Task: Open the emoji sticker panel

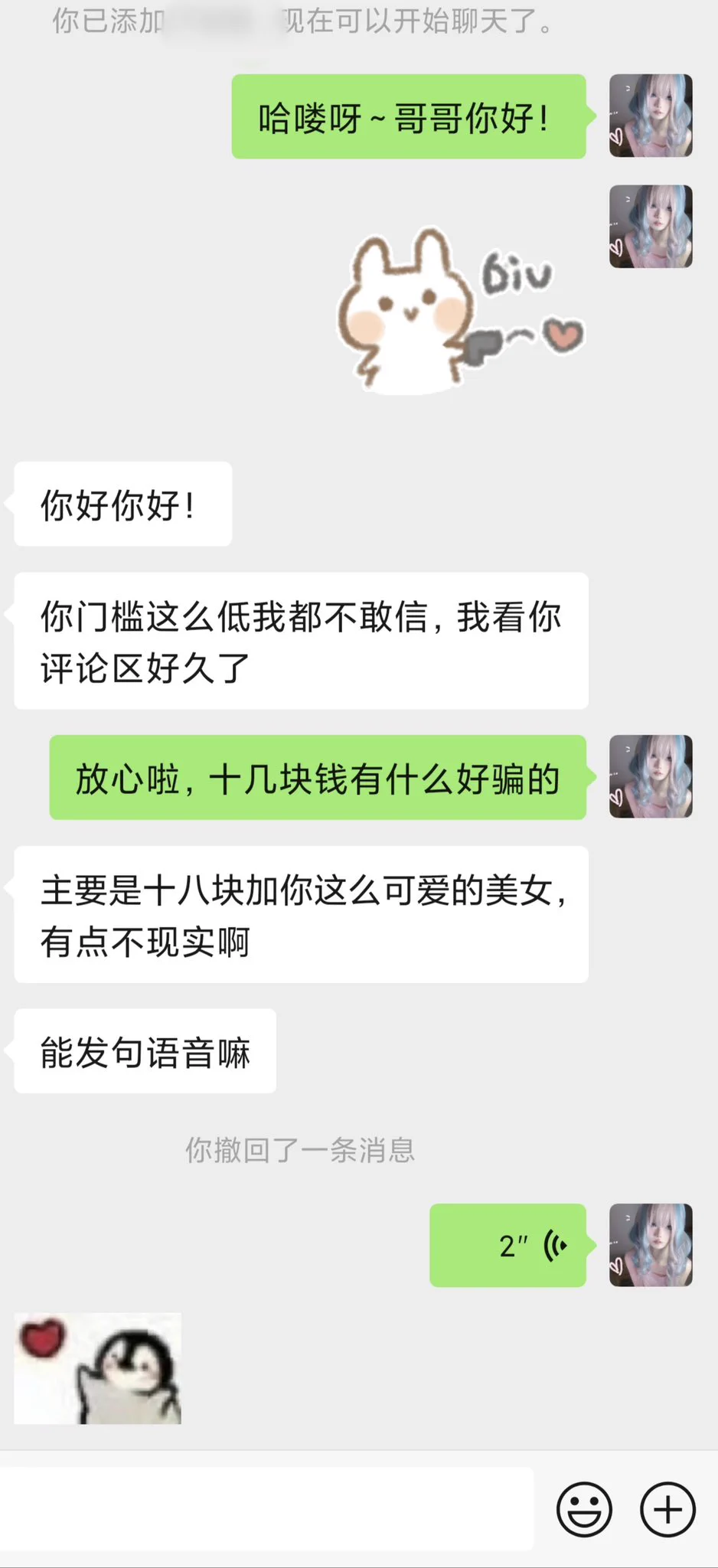Action: point(584,1509)
